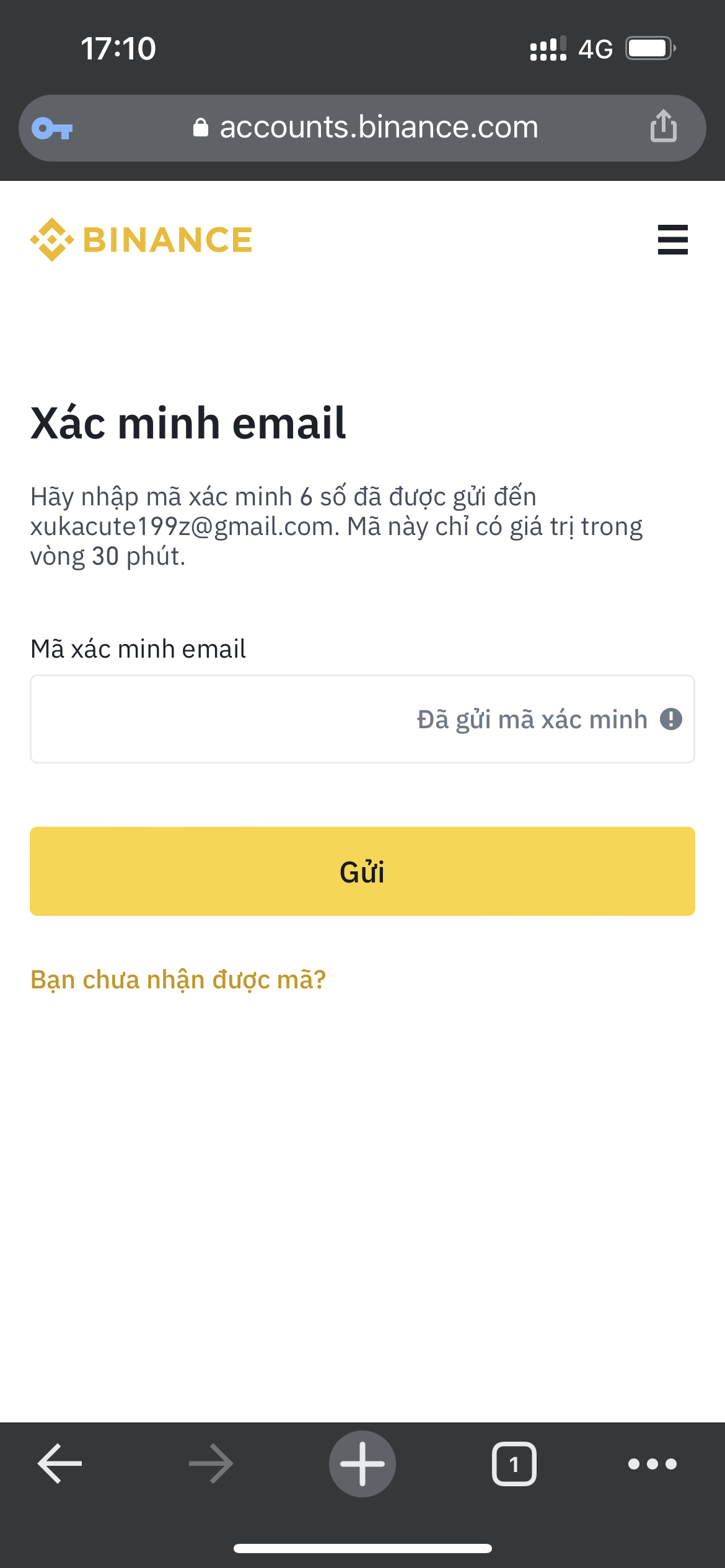The image size is (725, 1568).
Task: Focus the email verification code field
Action: click(x=362, y=719)
